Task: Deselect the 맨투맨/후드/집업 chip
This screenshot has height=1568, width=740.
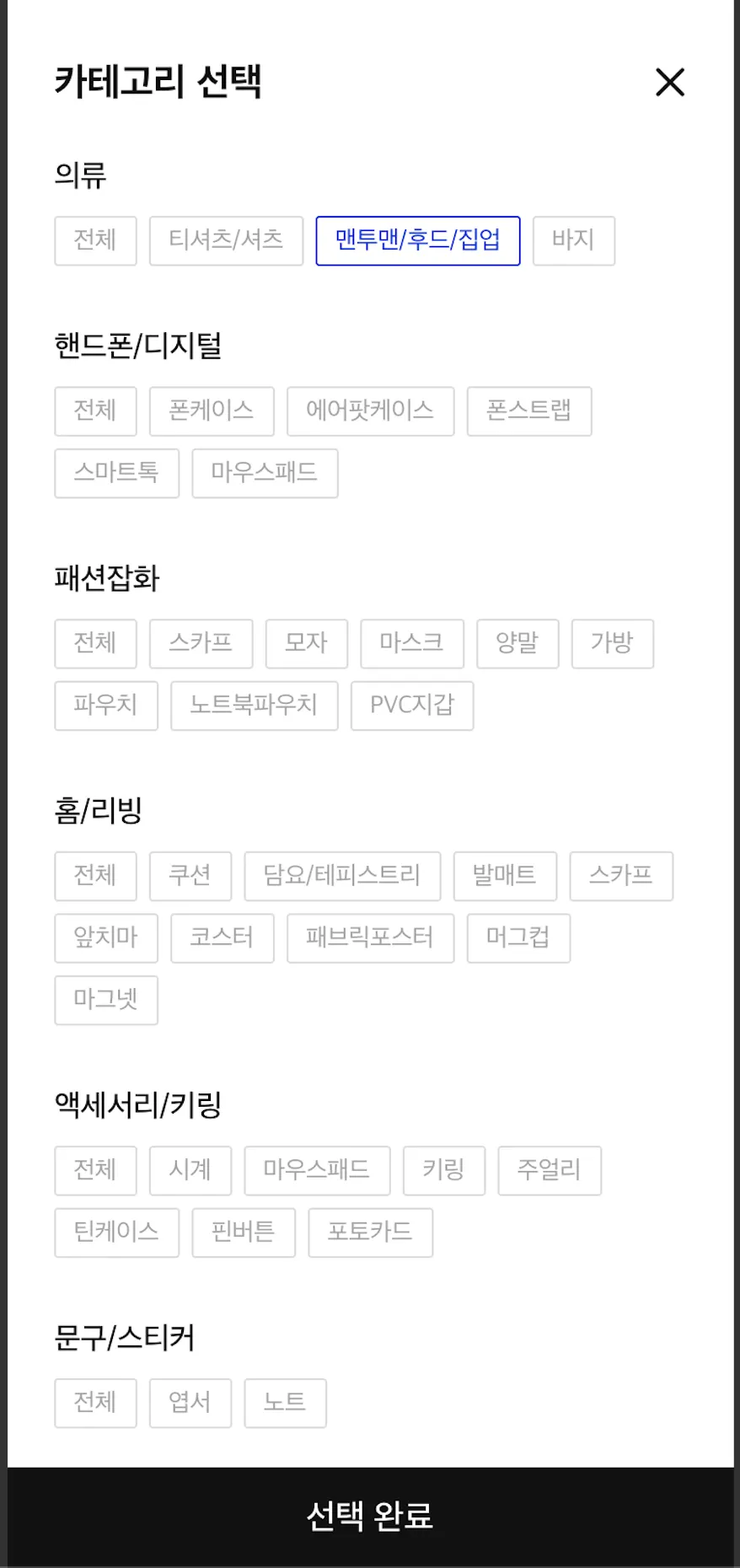Action: pyautogui.click(x=417, y=241)
